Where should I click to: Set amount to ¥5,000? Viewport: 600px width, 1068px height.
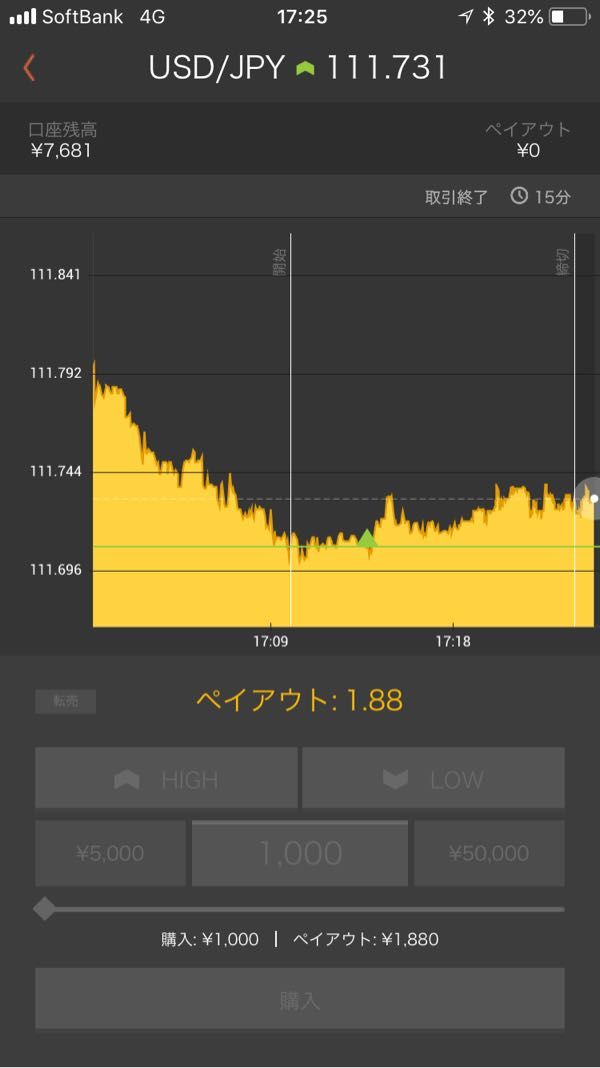110,853
